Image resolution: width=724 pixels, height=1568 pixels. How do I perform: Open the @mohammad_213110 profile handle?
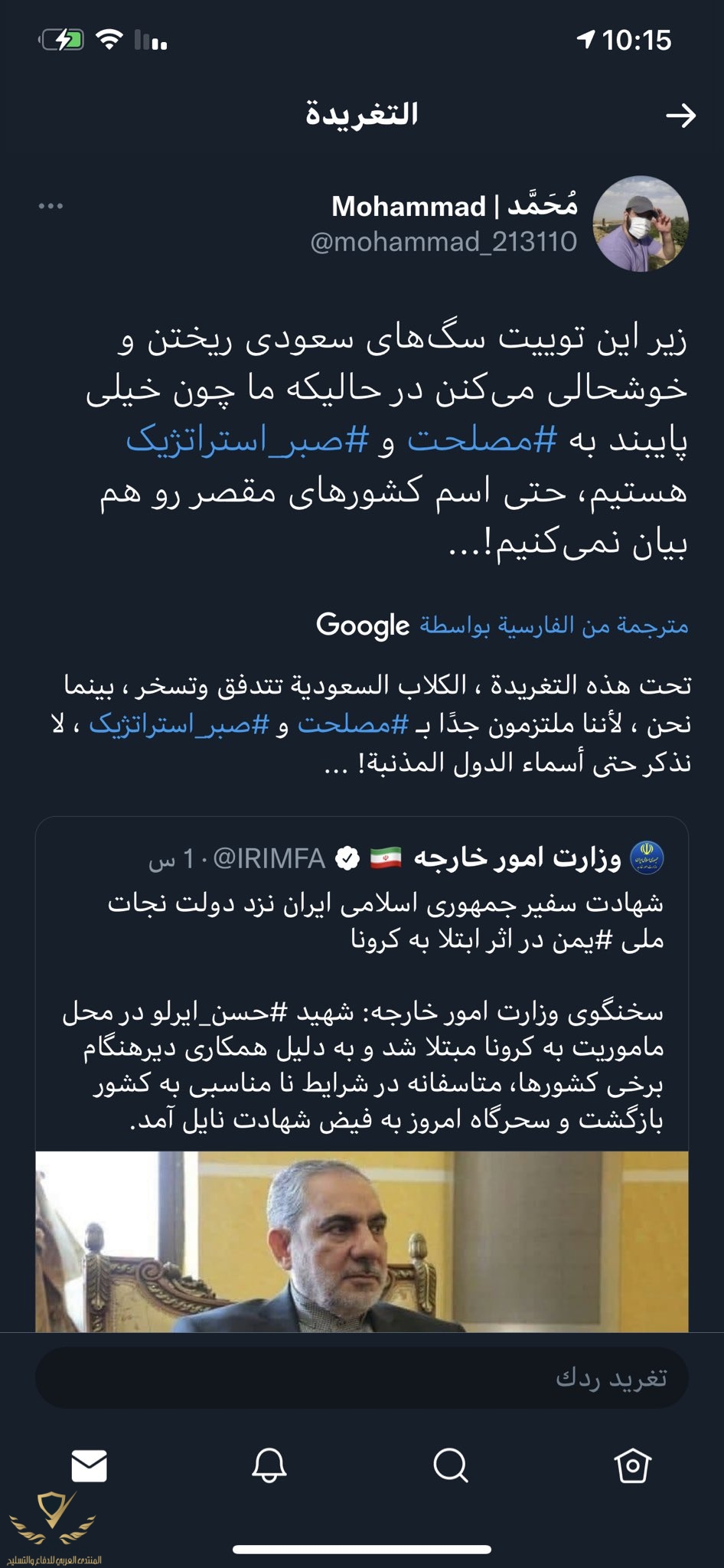(x=443, y=242)
